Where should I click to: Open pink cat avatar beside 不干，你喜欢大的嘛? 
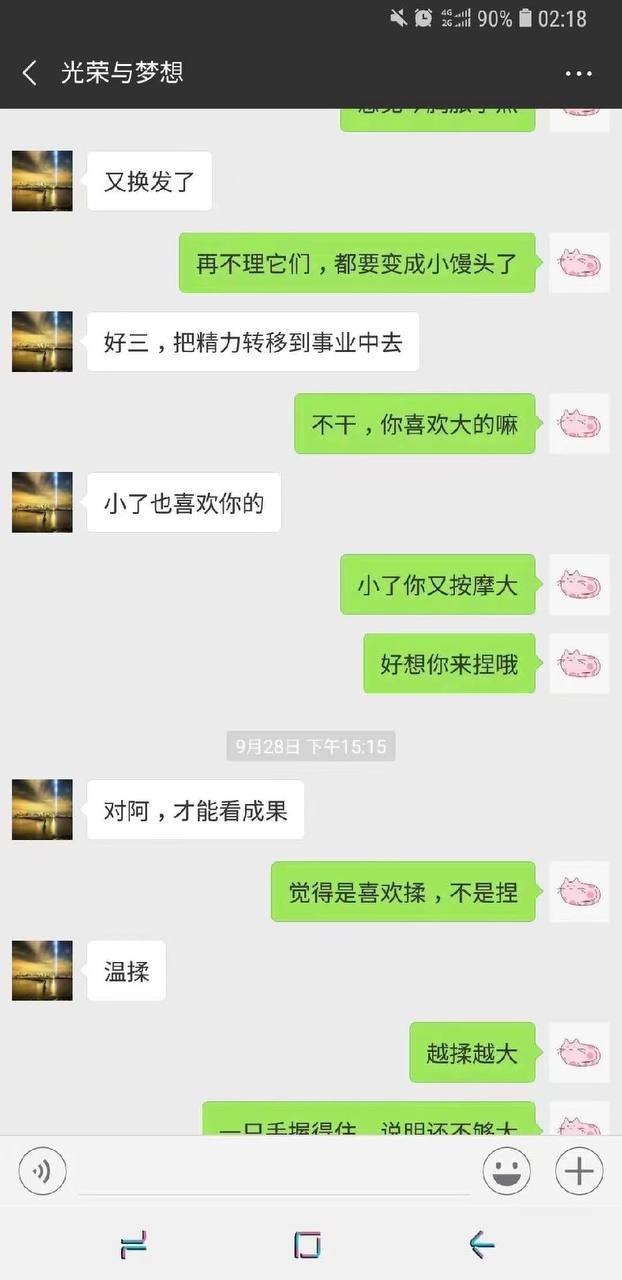[579, 424]
